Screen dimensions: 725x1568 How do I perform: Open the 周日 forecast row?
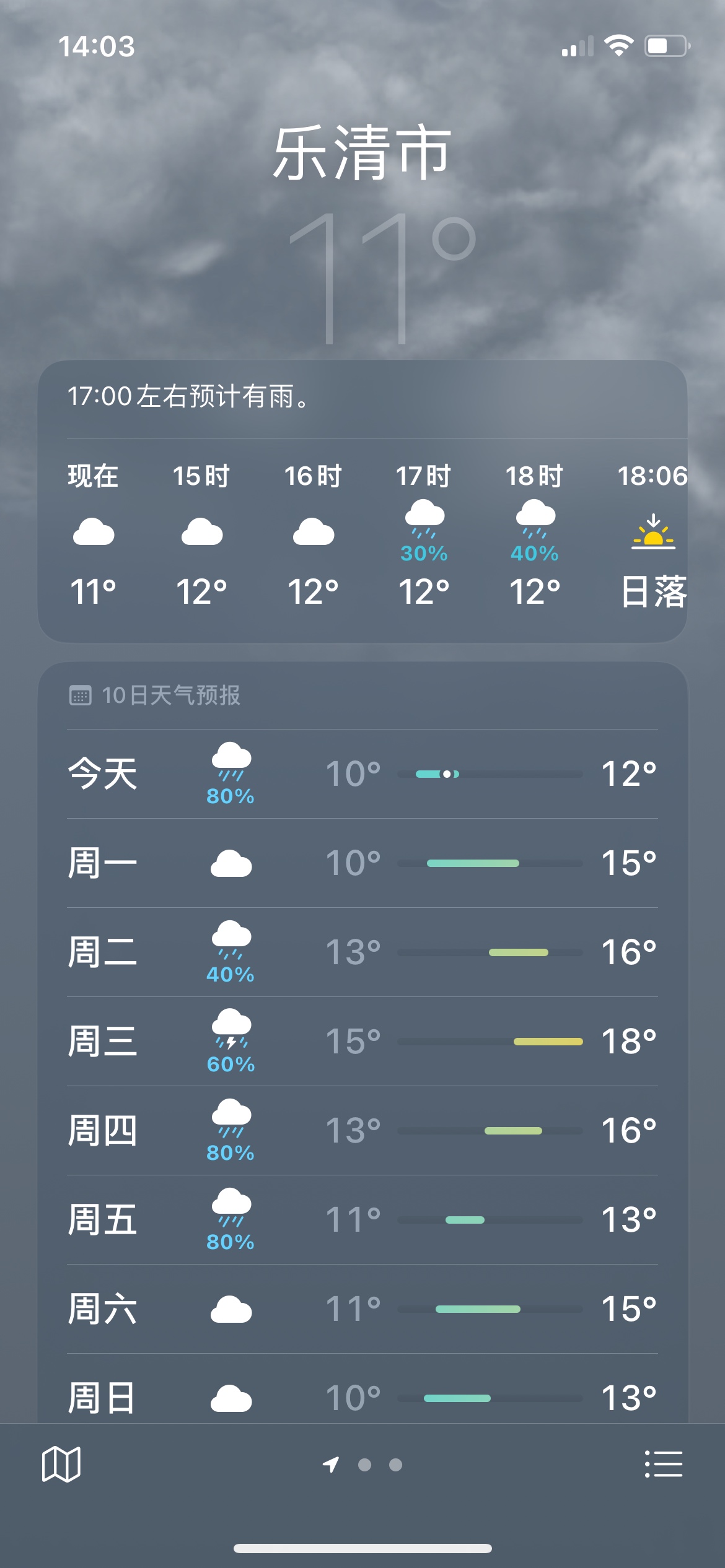pyautogui.click(x=362, y=1389)
